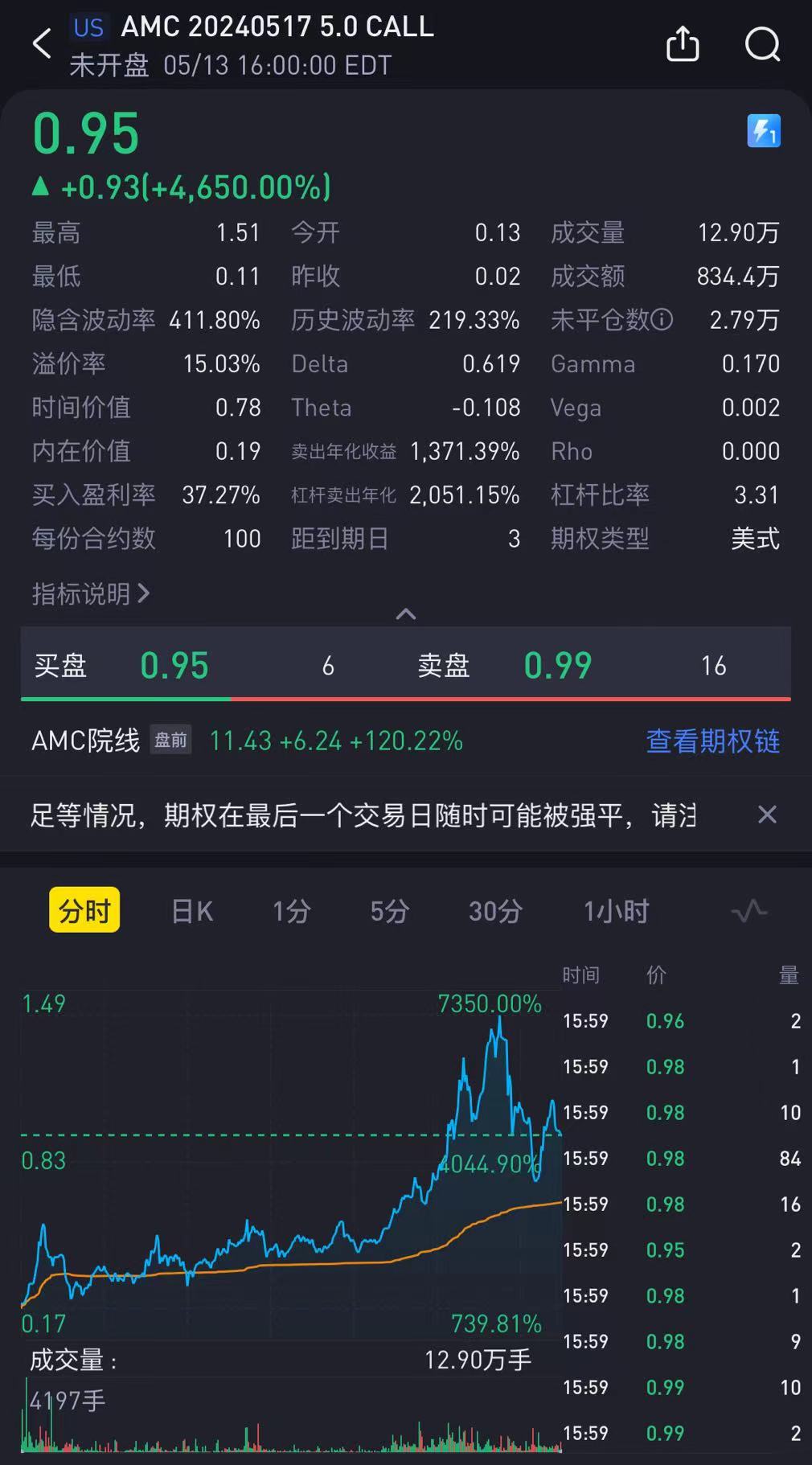Collapse the details panel with the up chevron
This screenshot has width=812, height=1465.
(406, 614)
